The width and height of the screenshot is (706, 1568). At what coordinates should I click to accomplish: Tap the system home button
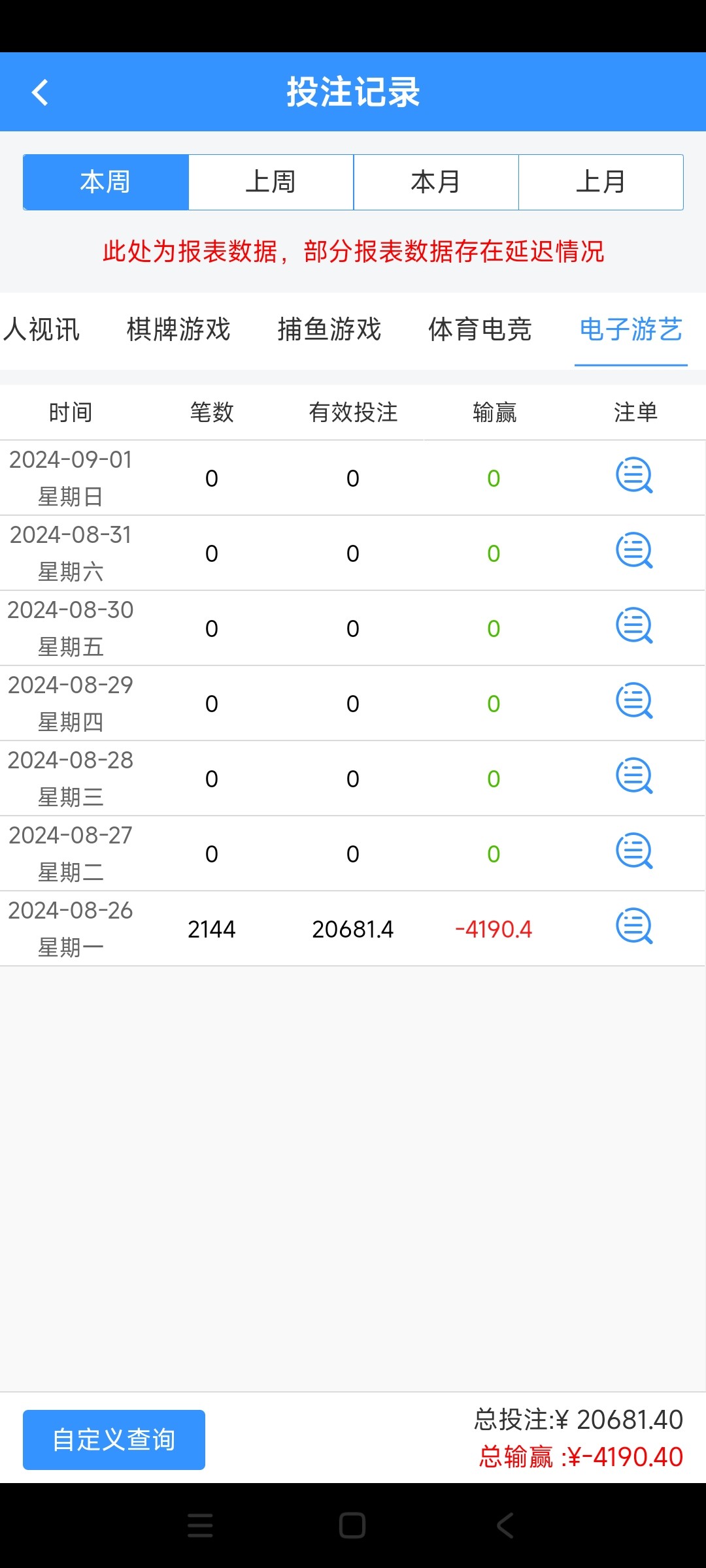coord(352,1526)
